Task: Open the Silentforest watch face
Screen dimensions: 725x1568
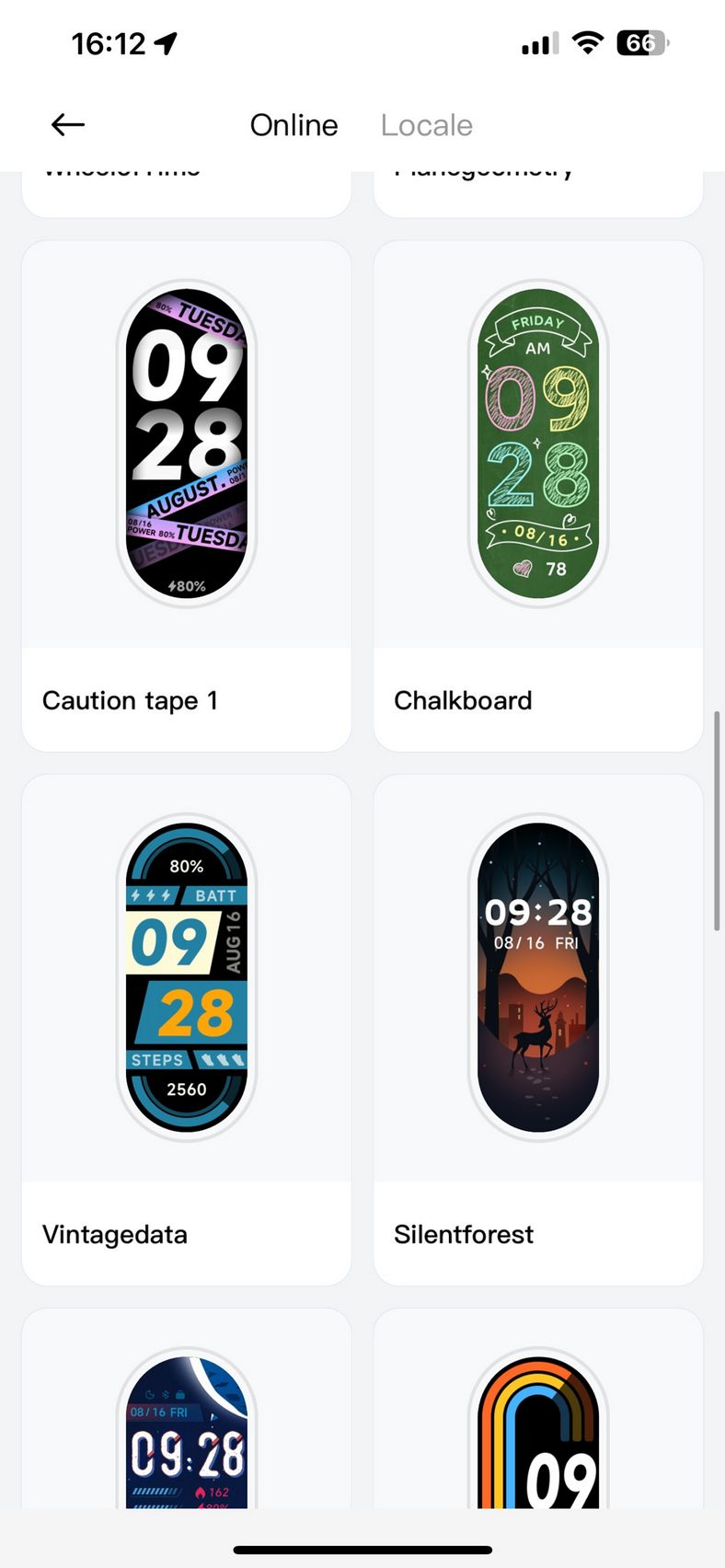Action: (x=538, y=1030)
